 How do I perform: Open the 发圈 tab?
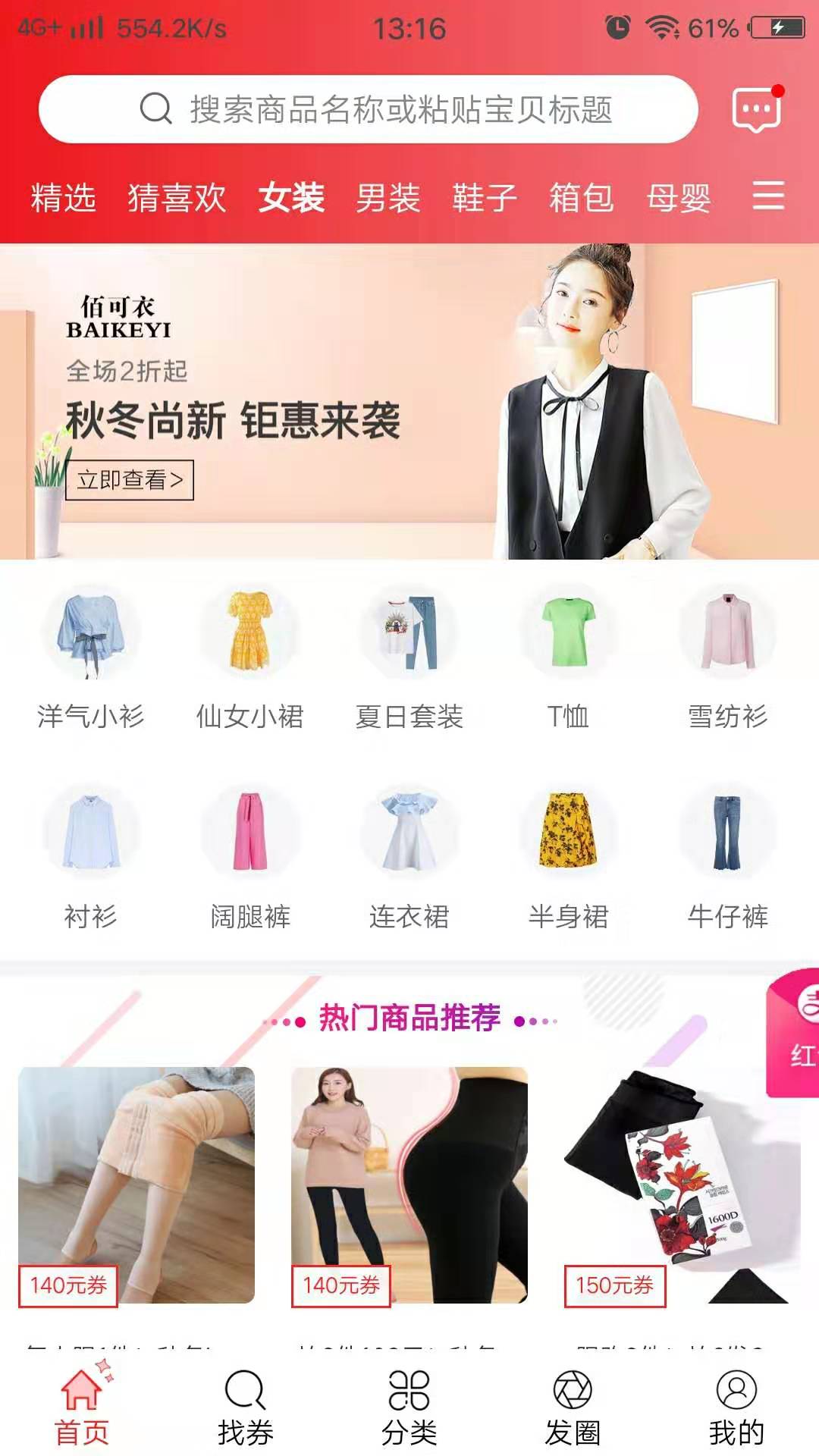573,1407
